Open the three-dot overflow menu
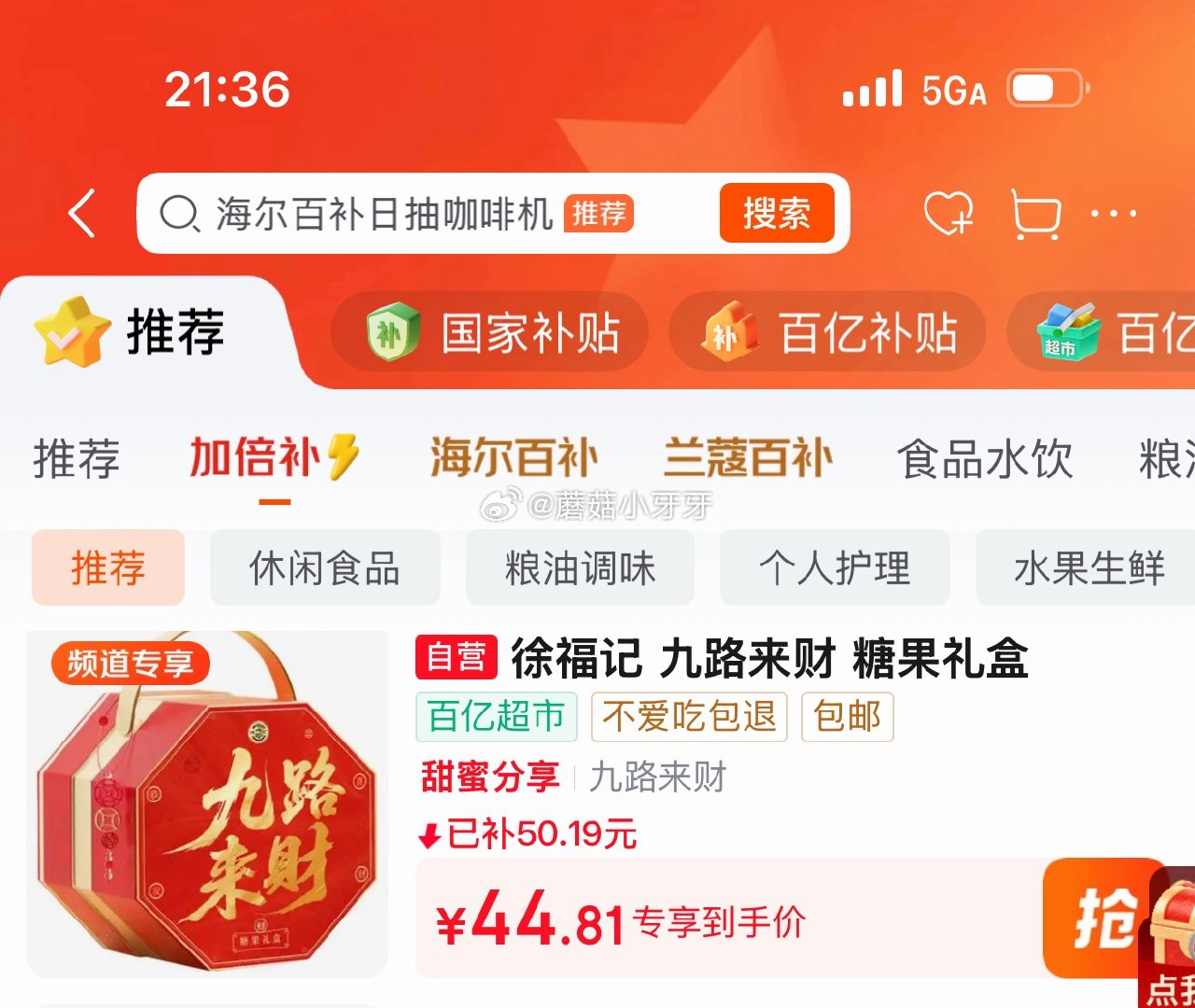 pyautogui.click(x=1114, y=214)
